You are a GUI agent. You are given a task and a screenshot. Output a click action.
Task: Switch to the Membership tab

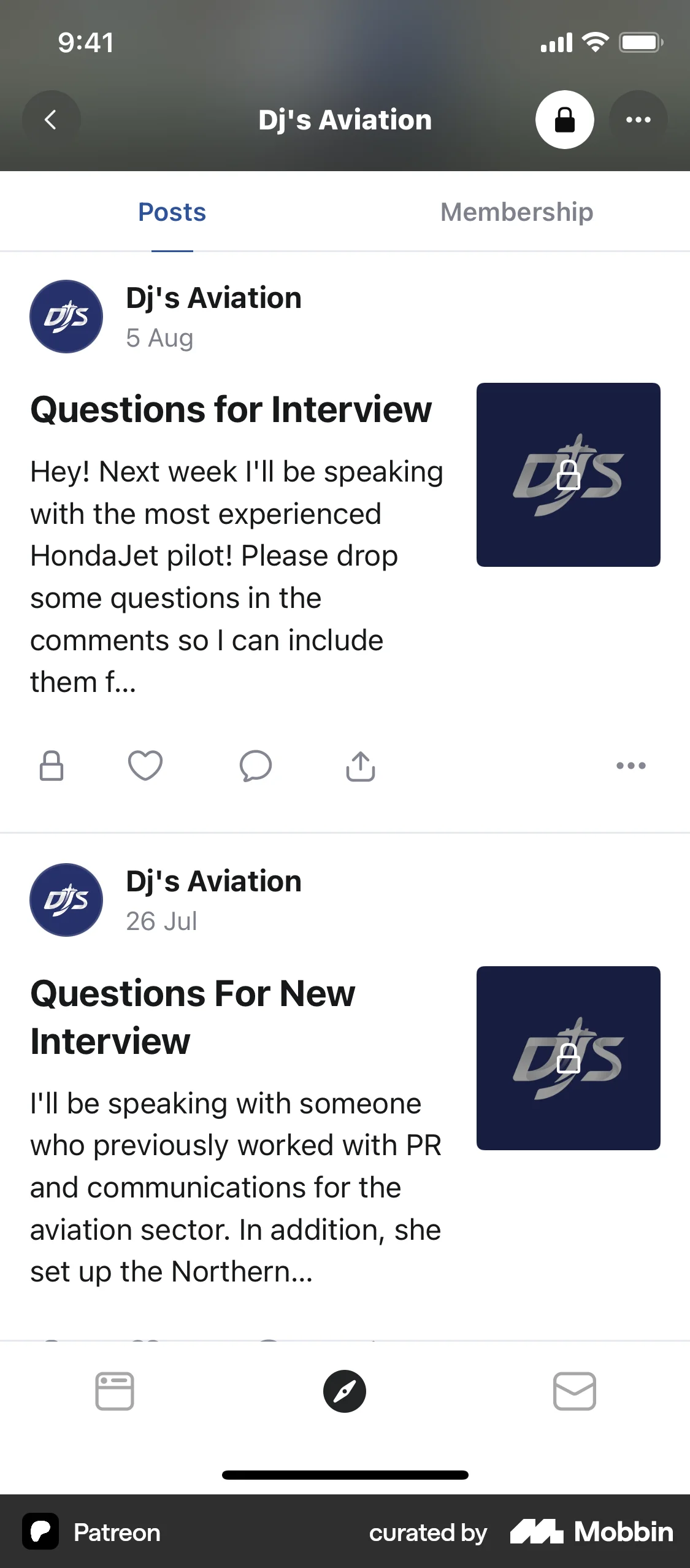point(516,212)
